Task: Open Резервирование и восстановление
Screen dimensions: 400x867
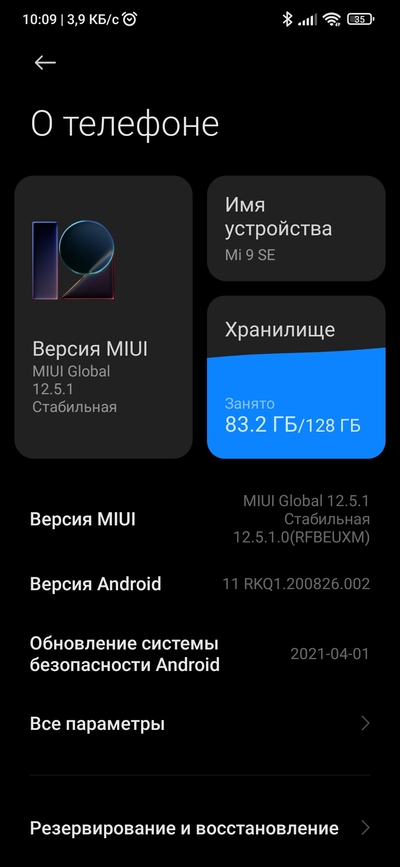Action: pyautogui.click(x=200, y=828)
